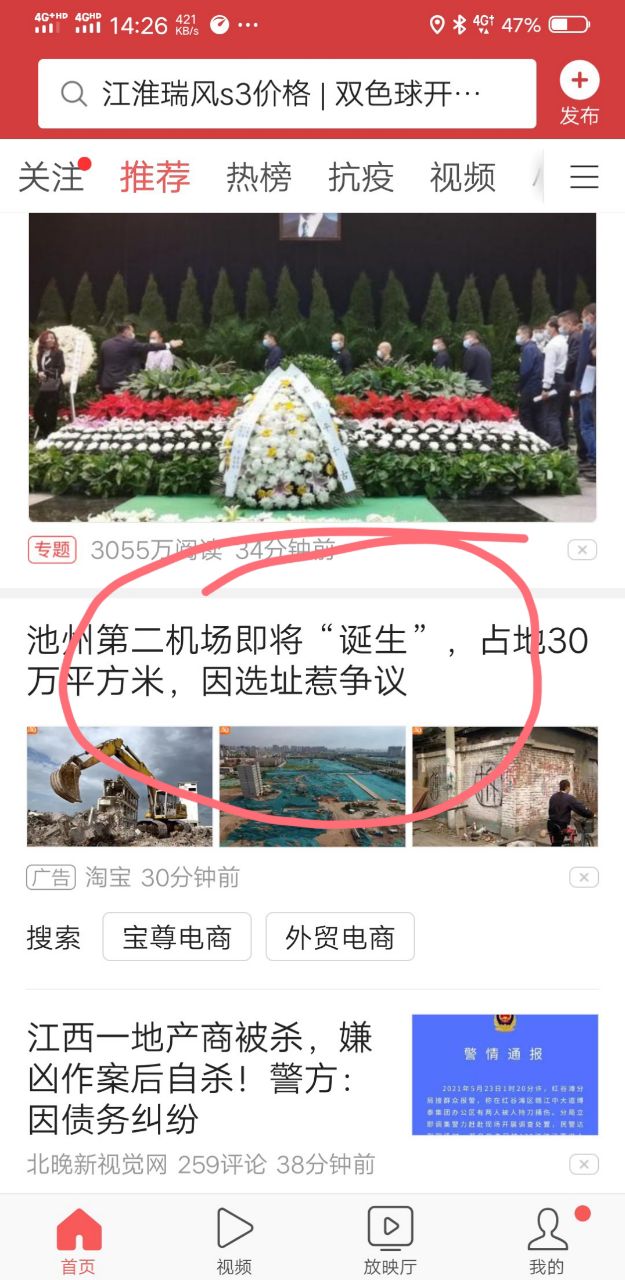The height and width of the screenshot is (1280, 625).
Task: Dismiss the 专题 3055万阅读 story
Action: point(582,549)
